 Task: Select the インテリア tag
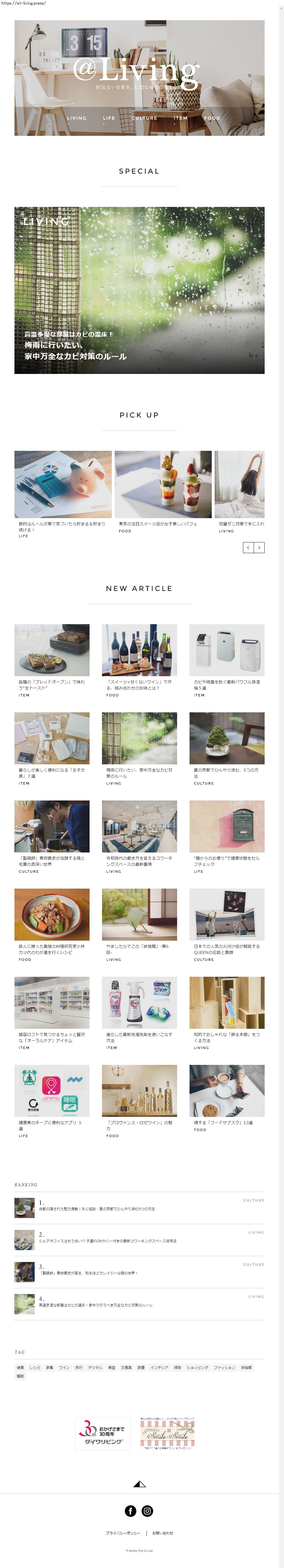159,1367
